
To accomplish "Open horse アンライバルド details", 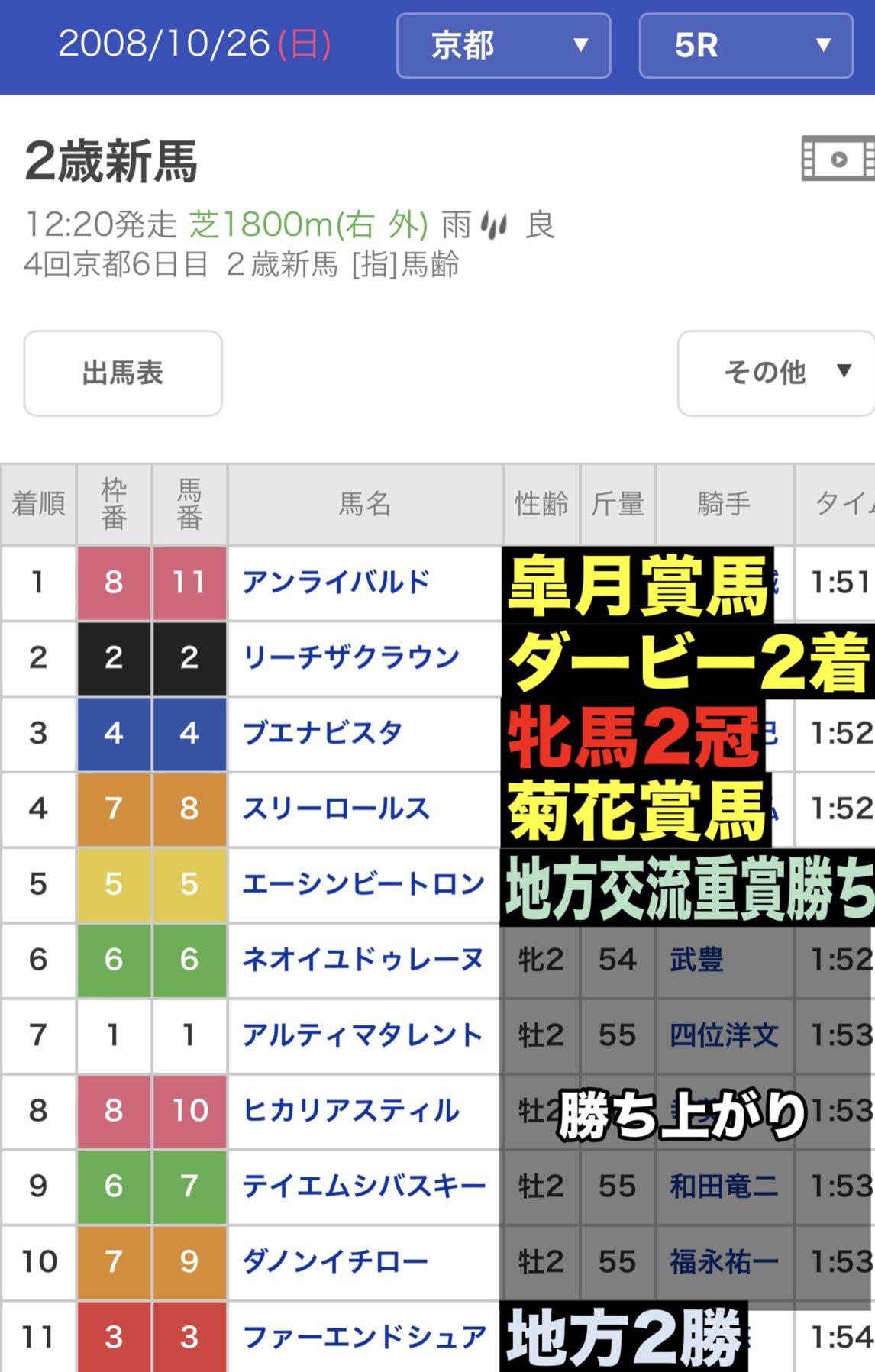I will [x=336, y=583].
